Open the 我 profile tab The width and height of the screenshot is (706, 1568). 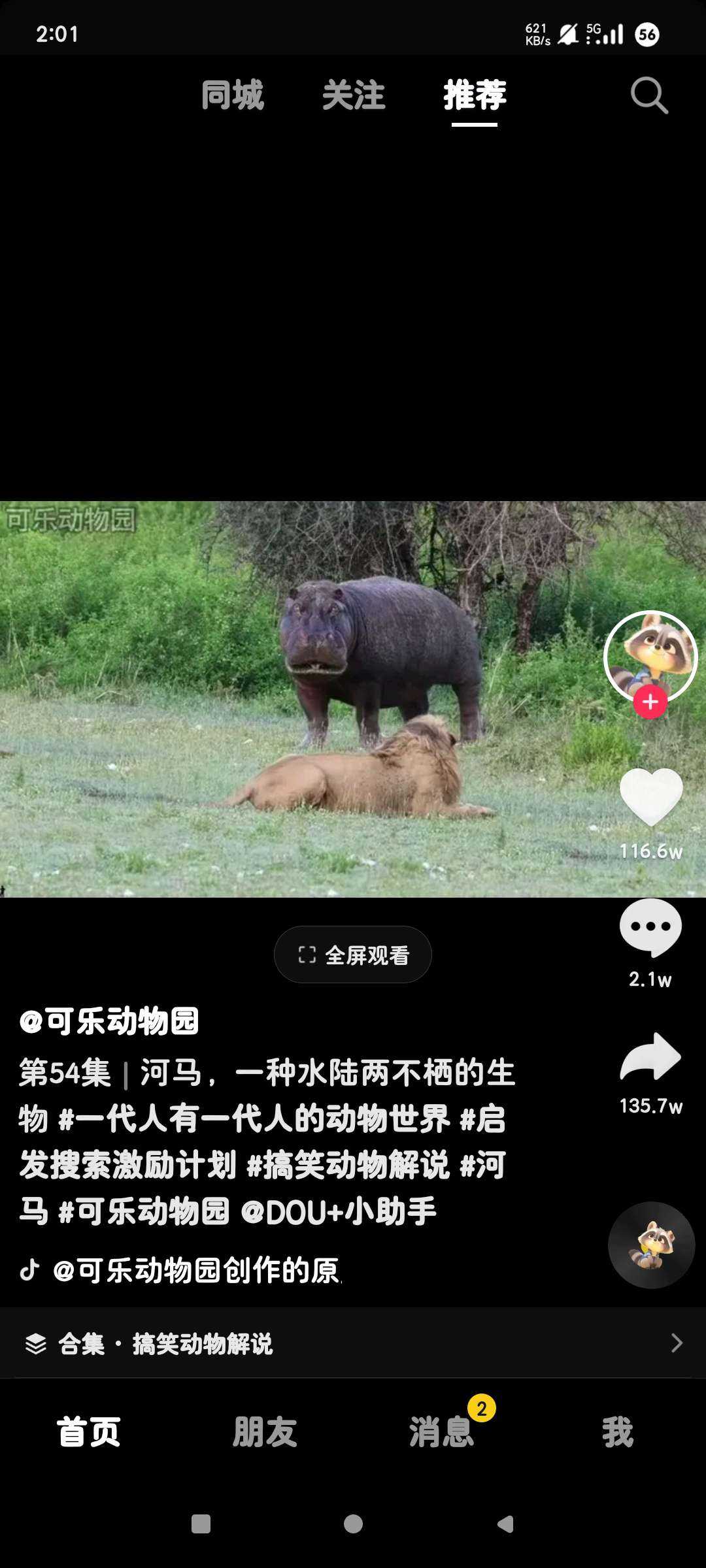click(x=618, y=1432)
